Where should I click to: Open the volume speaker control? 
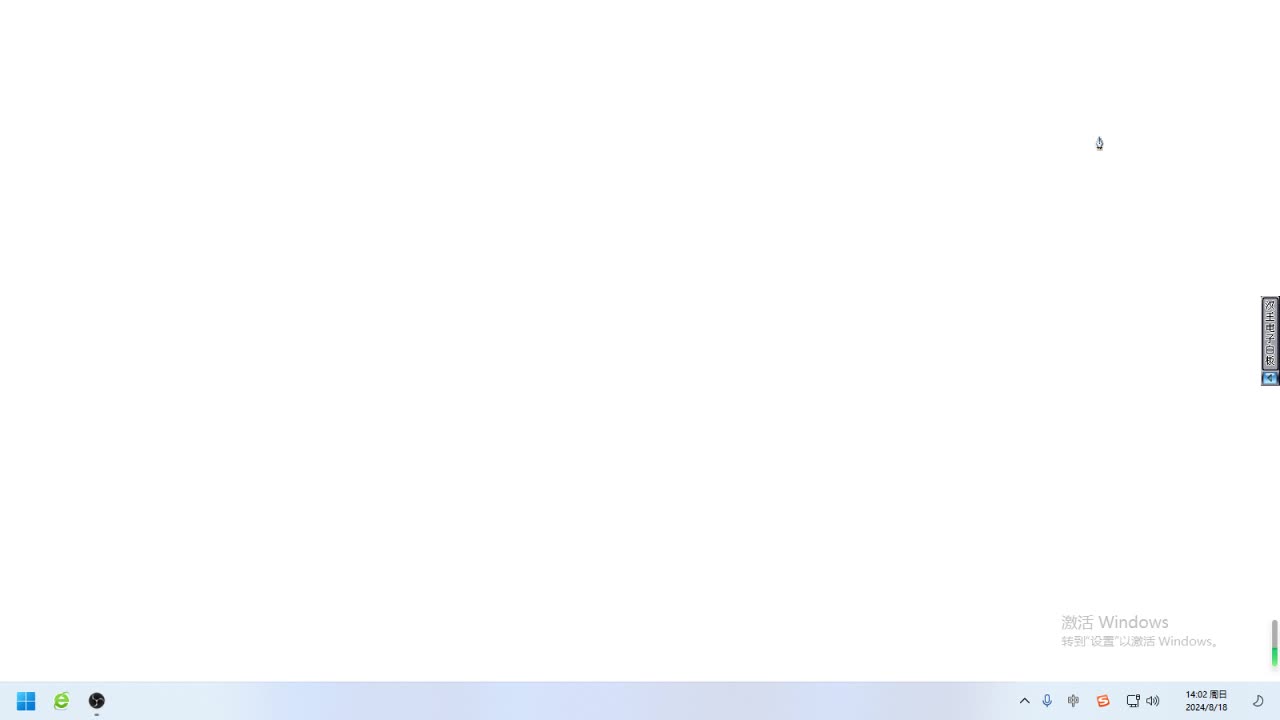(x=1153, y=701)
